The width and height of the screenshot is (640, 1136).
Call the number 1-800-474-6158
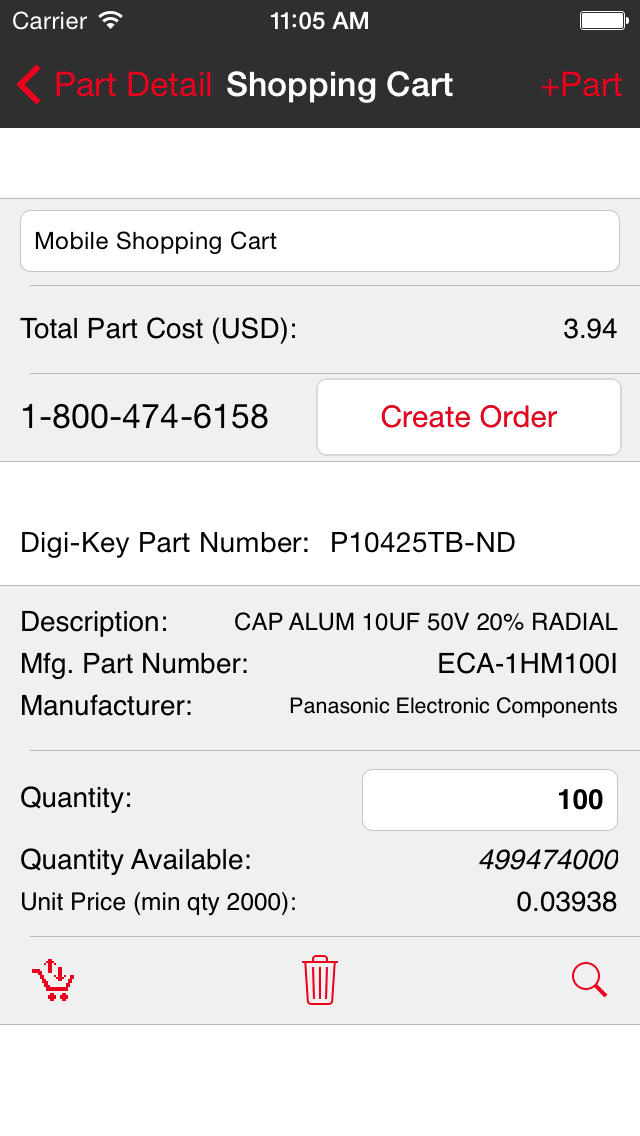(x=145, y=417)
